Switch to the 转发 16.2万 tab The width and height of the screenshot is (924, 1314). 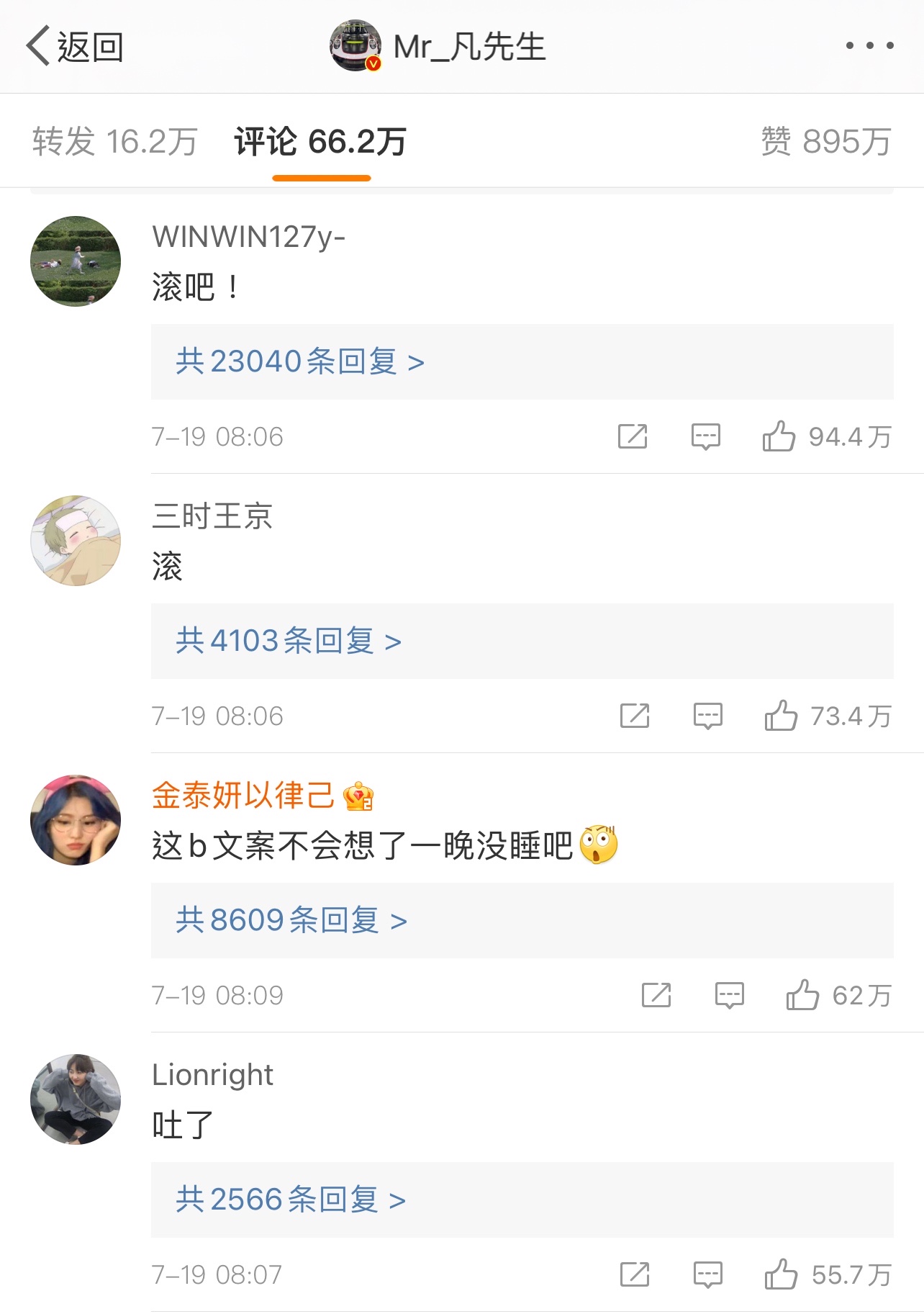(115, 141)
